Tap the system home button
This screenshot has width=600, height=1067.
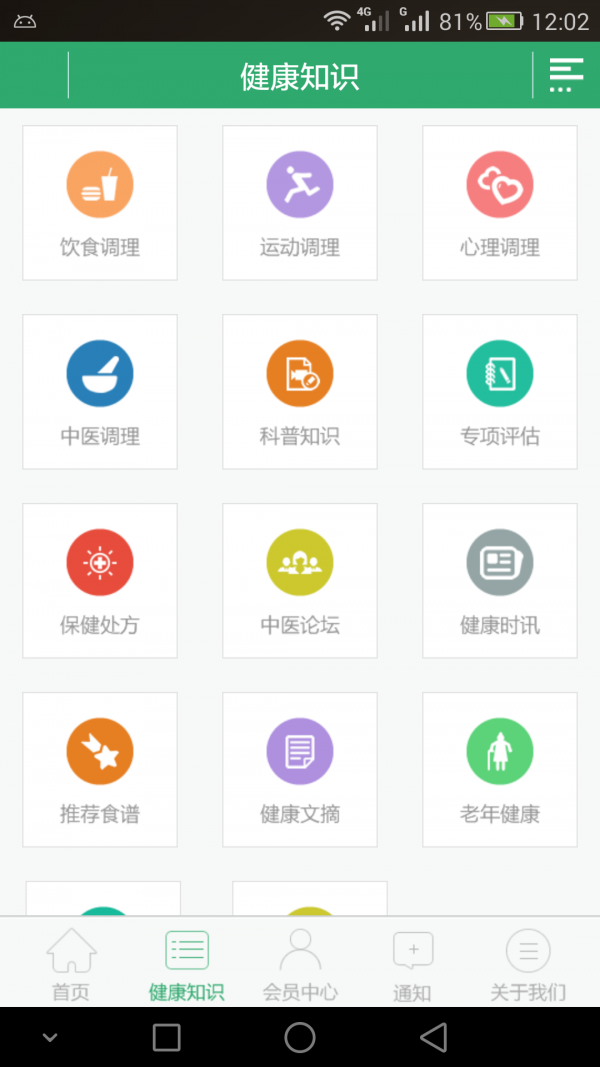(x=300, y=1037)
